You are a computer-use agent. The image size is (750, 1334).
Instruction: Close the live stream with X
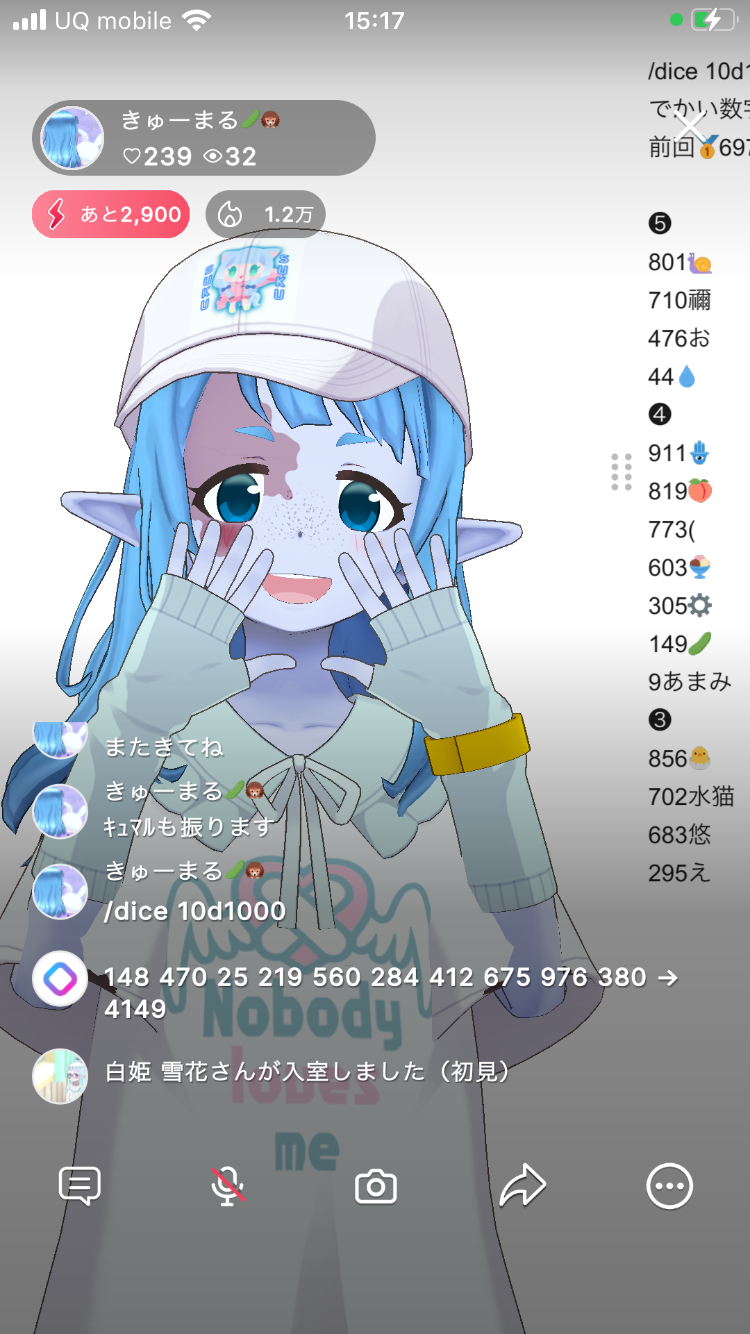point(690,127)
